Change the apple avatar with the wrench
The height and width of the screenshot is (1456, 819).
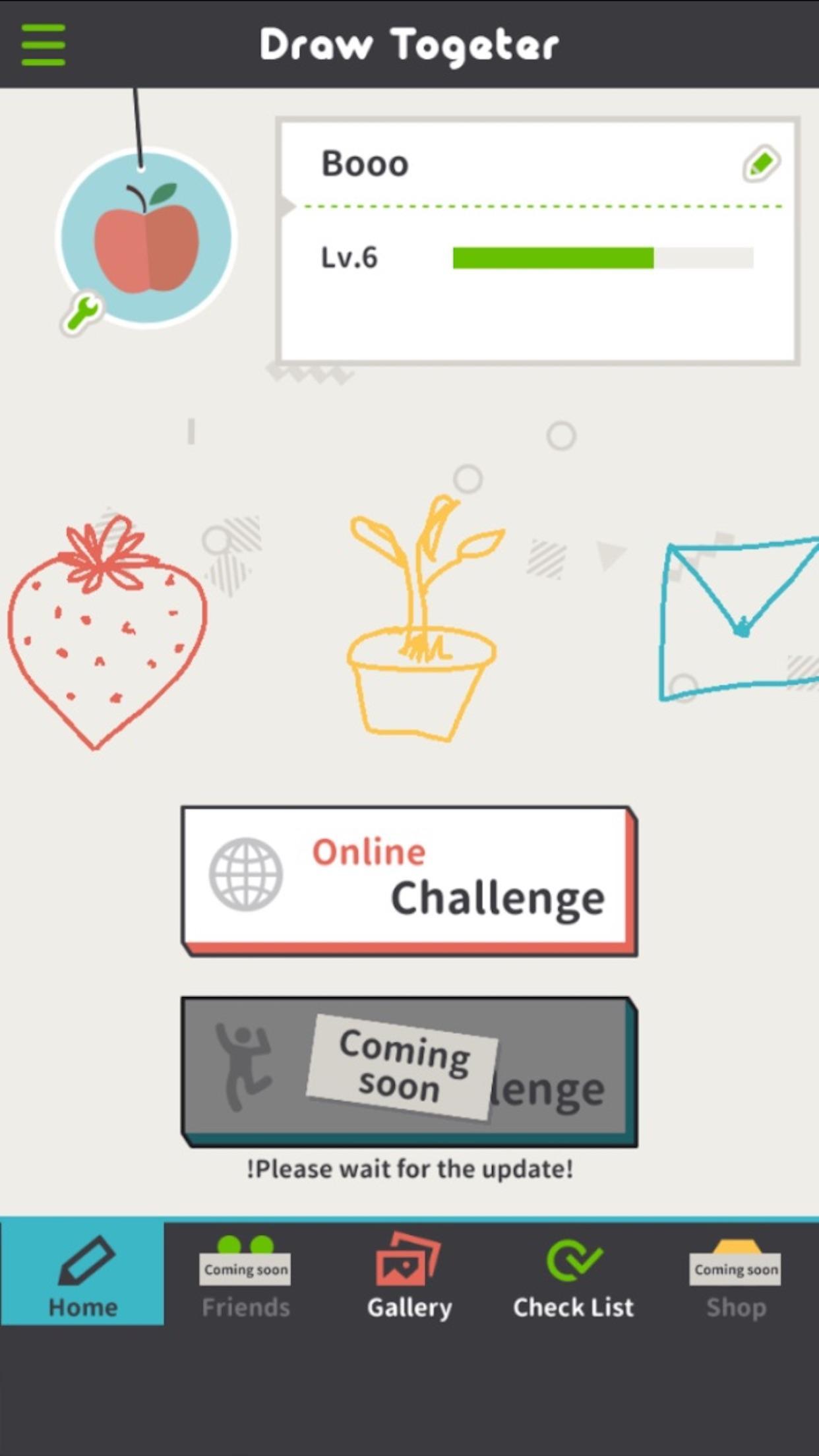coord(83,313)
